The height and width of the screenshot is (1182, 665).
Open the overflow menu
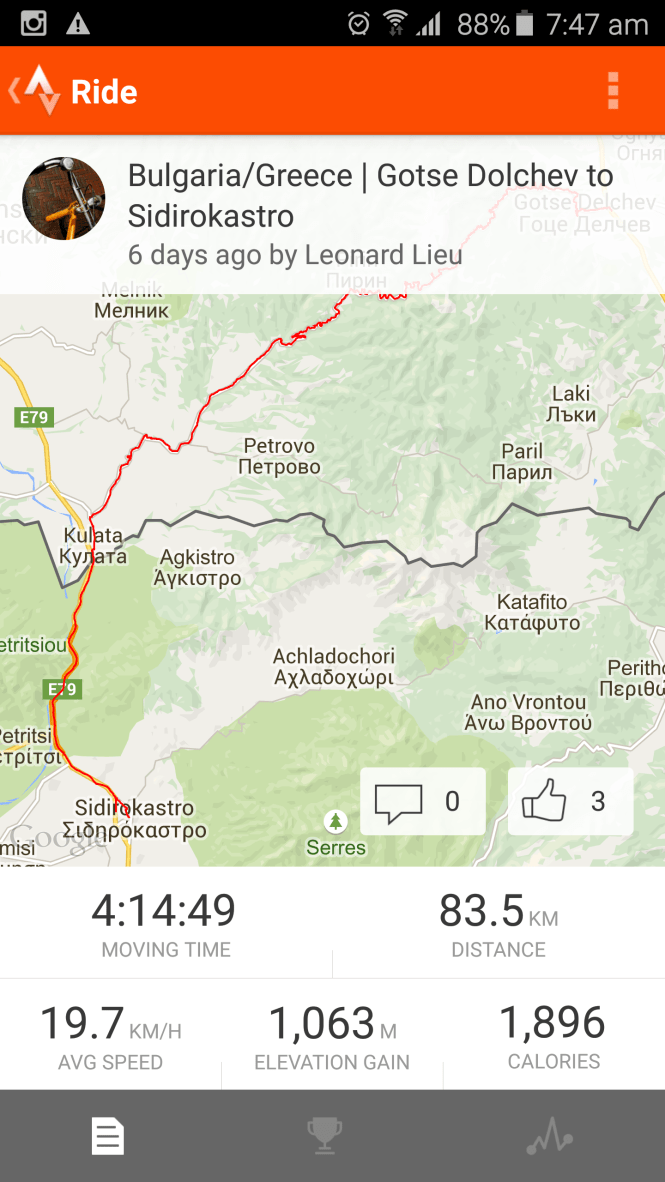(613, 91)
